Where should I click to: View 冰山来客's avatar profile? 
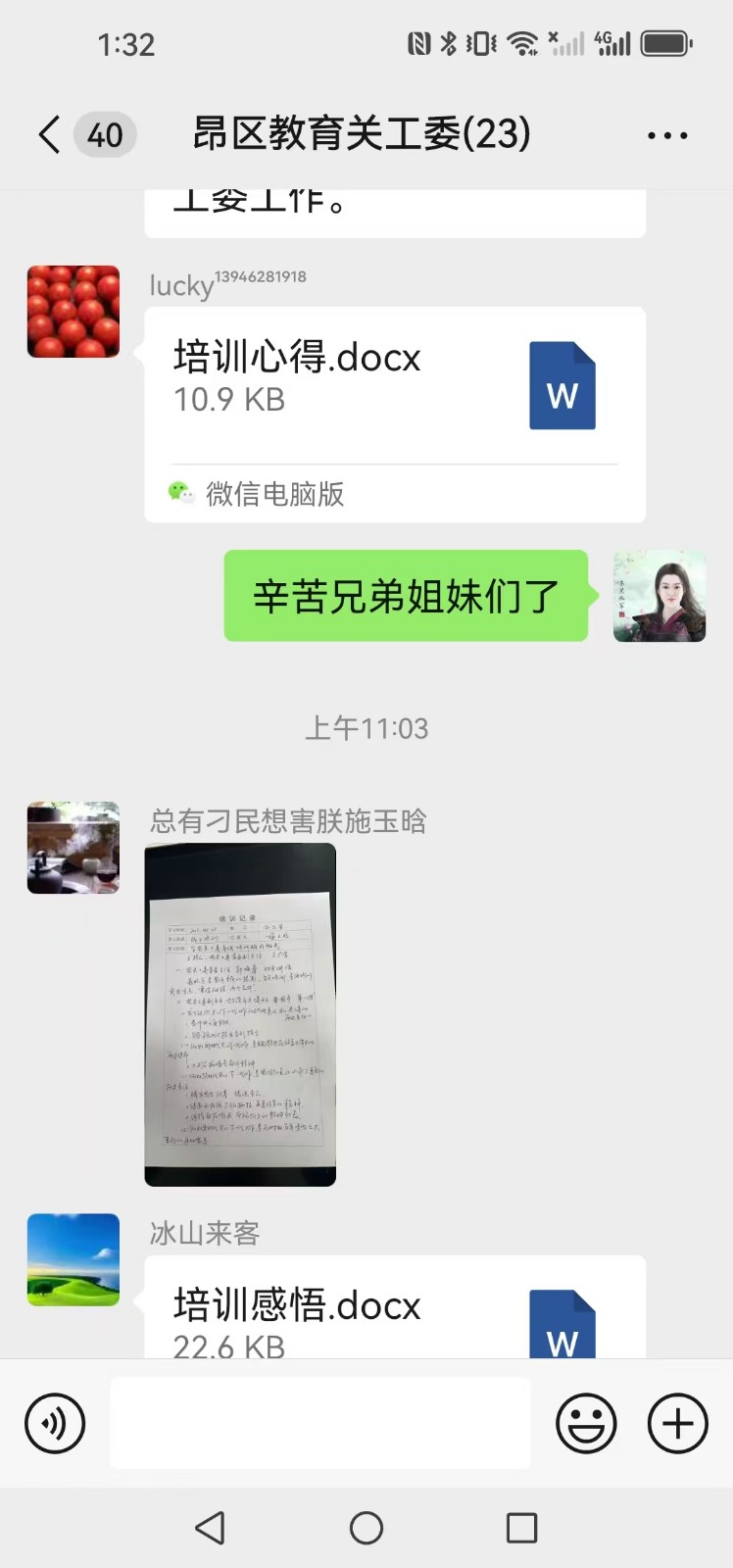pos(73,1259)
